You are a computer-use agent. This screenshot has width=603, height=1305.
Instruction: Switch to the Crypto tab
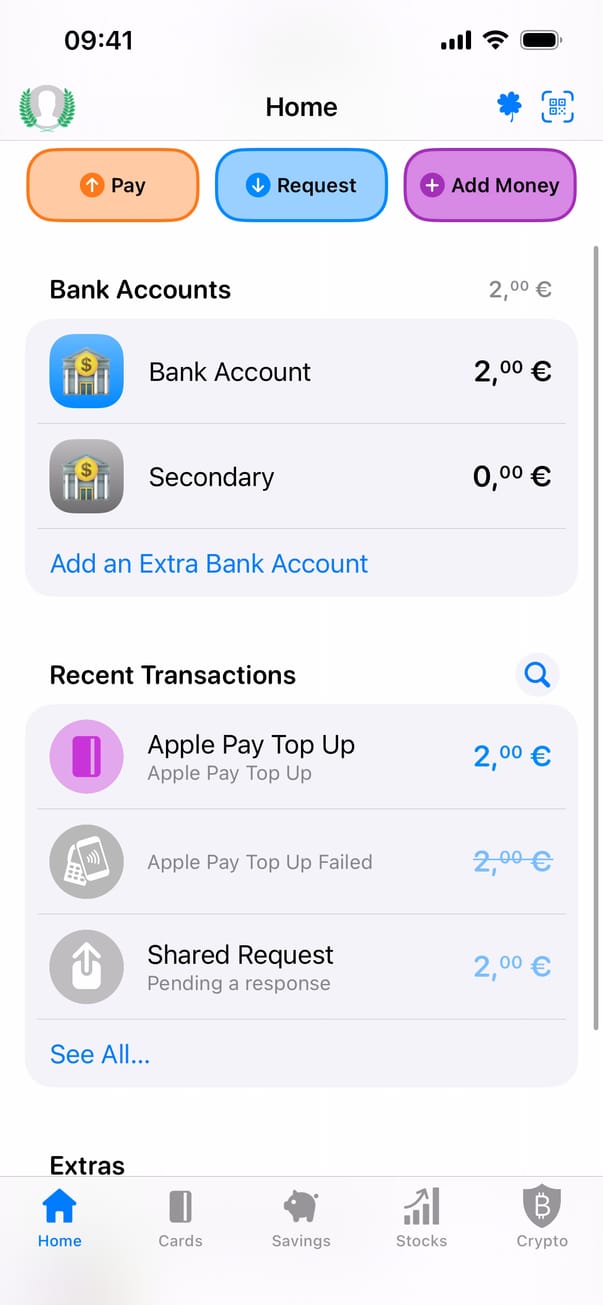(542, 1220)
